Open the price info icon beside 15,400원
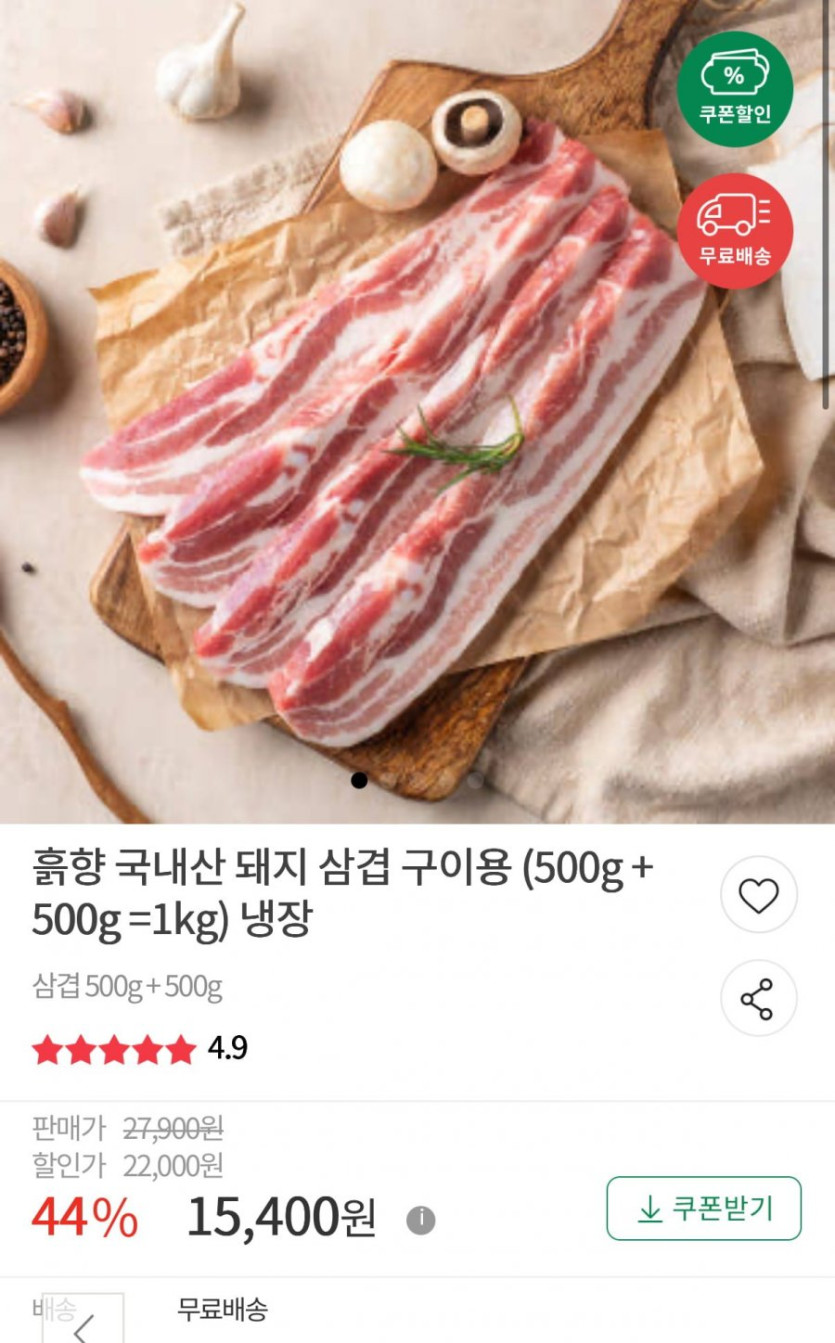This screenshot has height=1343, width=835. pos(421,1220)
